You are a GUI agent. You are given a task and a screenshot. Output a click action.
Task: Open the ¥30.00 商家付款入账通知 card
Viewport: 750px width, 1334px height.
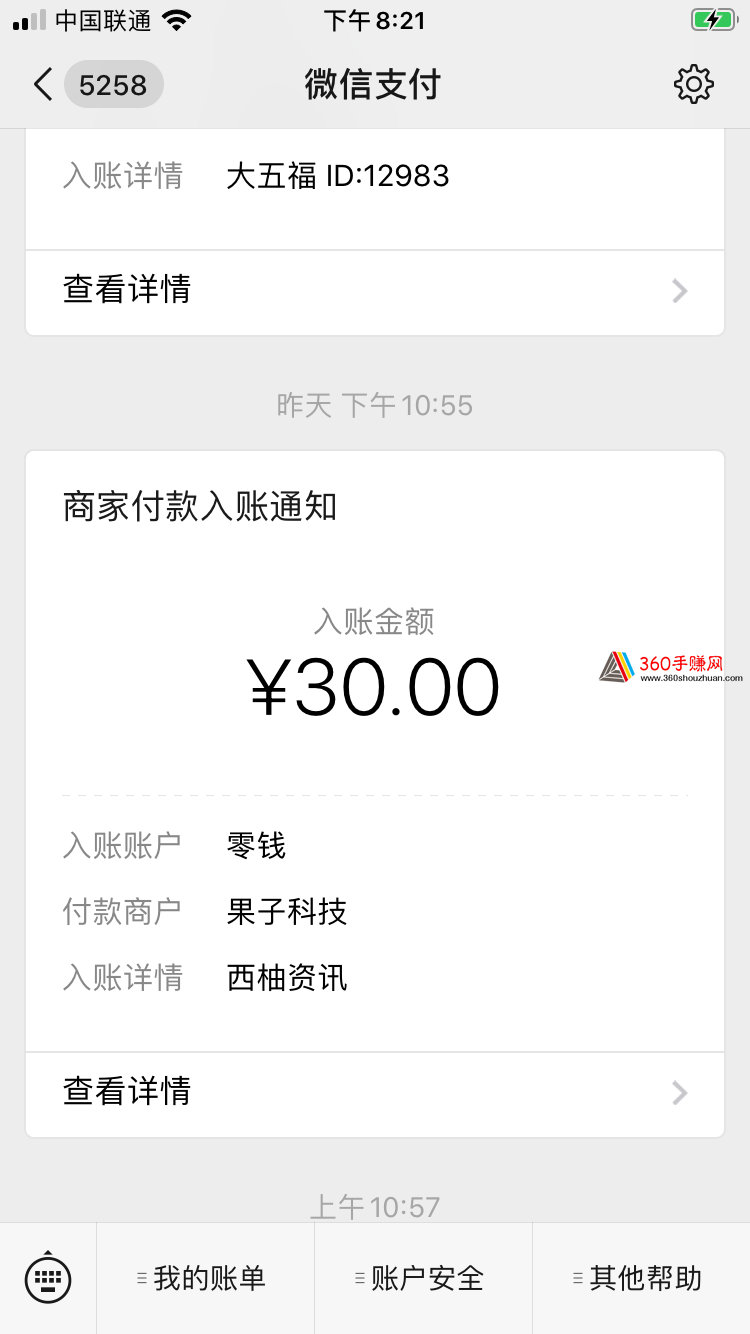click(375, 750)
